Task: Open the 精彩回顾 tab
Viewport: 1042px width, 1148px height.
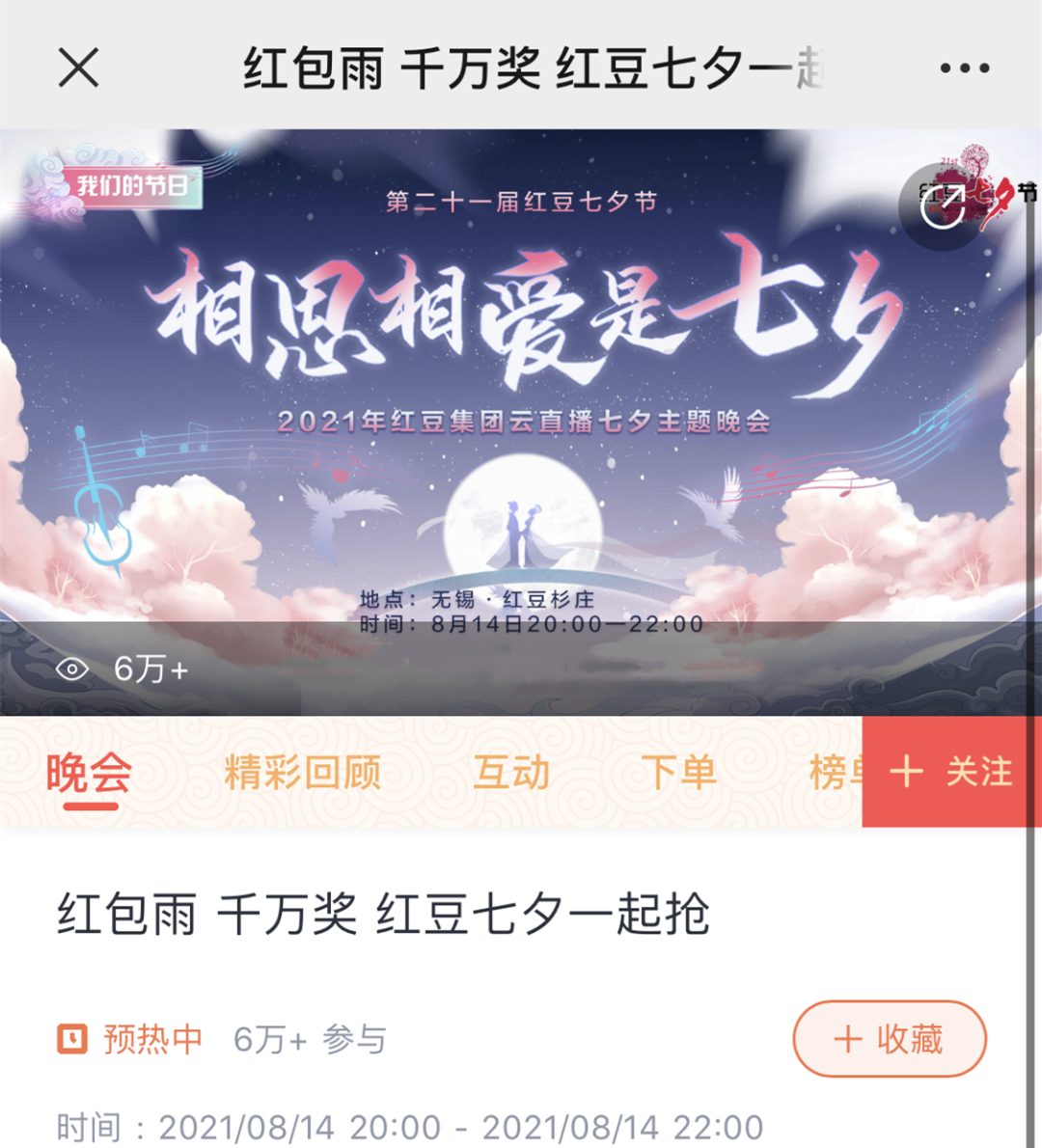Action: pyautogui.click(x=303, y=773)
